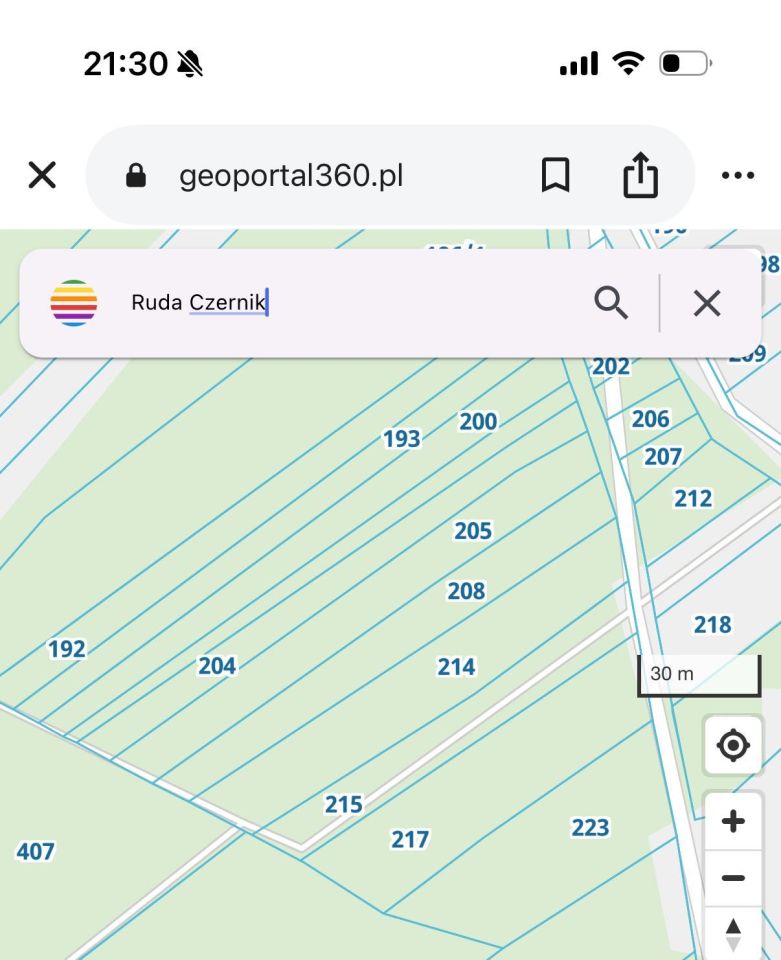The height and width of the screenshot is (960, 781).
Task: Tap the down arrow of the map layer stepper
Action: pyautogui.click(x=733, y=945)
